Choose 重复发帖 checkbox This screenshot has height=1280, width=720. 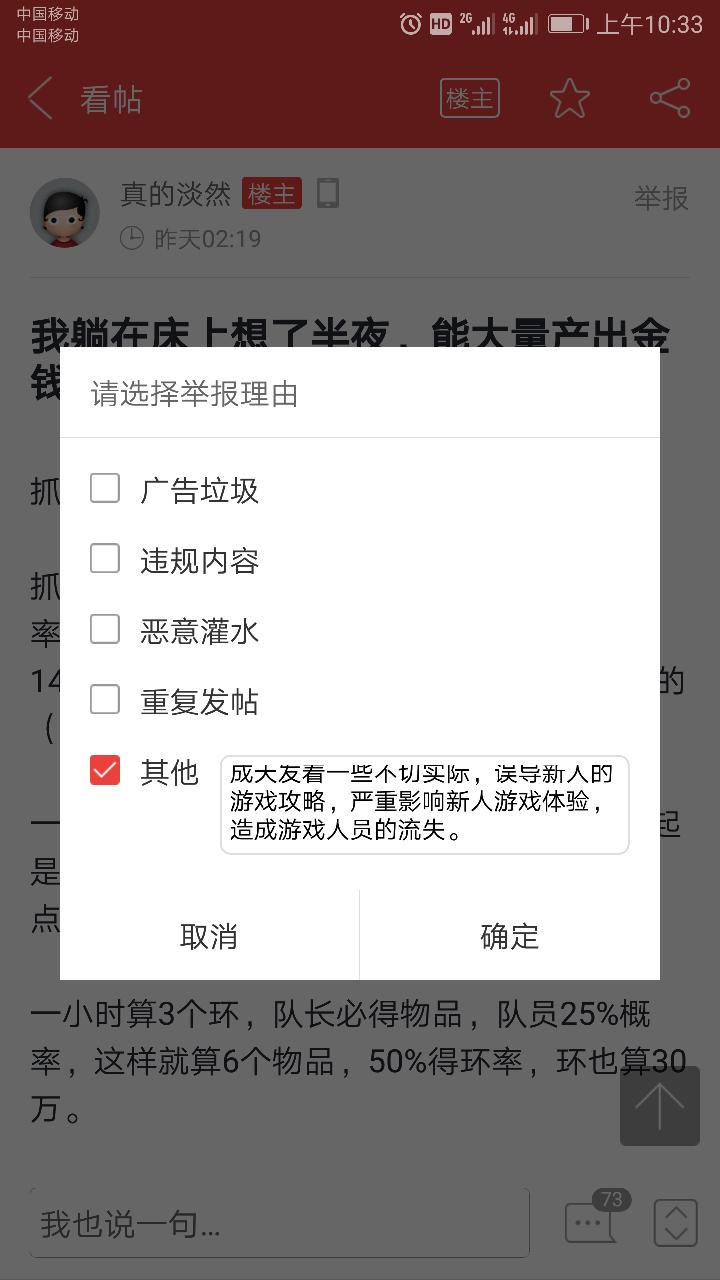(105, 699)
